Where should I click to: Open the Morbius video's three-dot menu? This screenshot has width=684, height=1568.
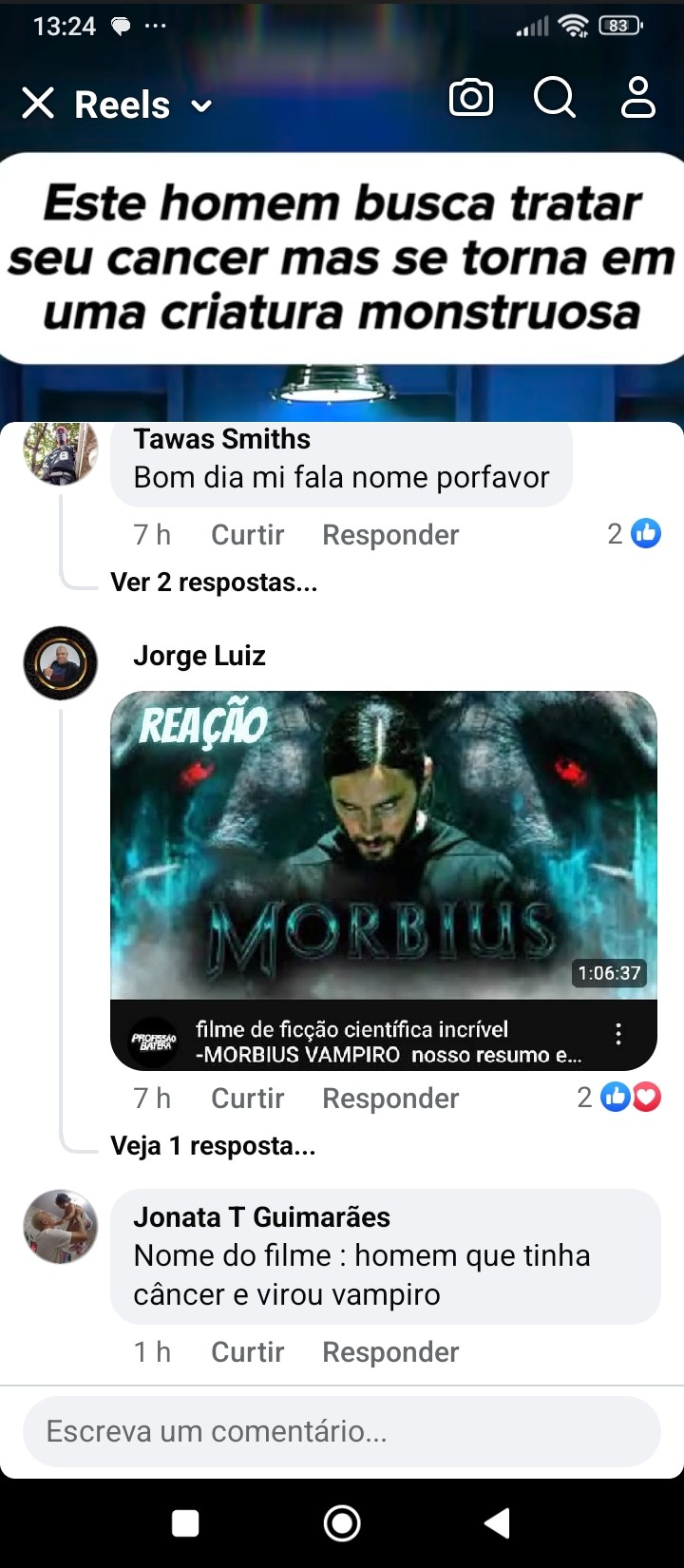(x=618, y=1034)
